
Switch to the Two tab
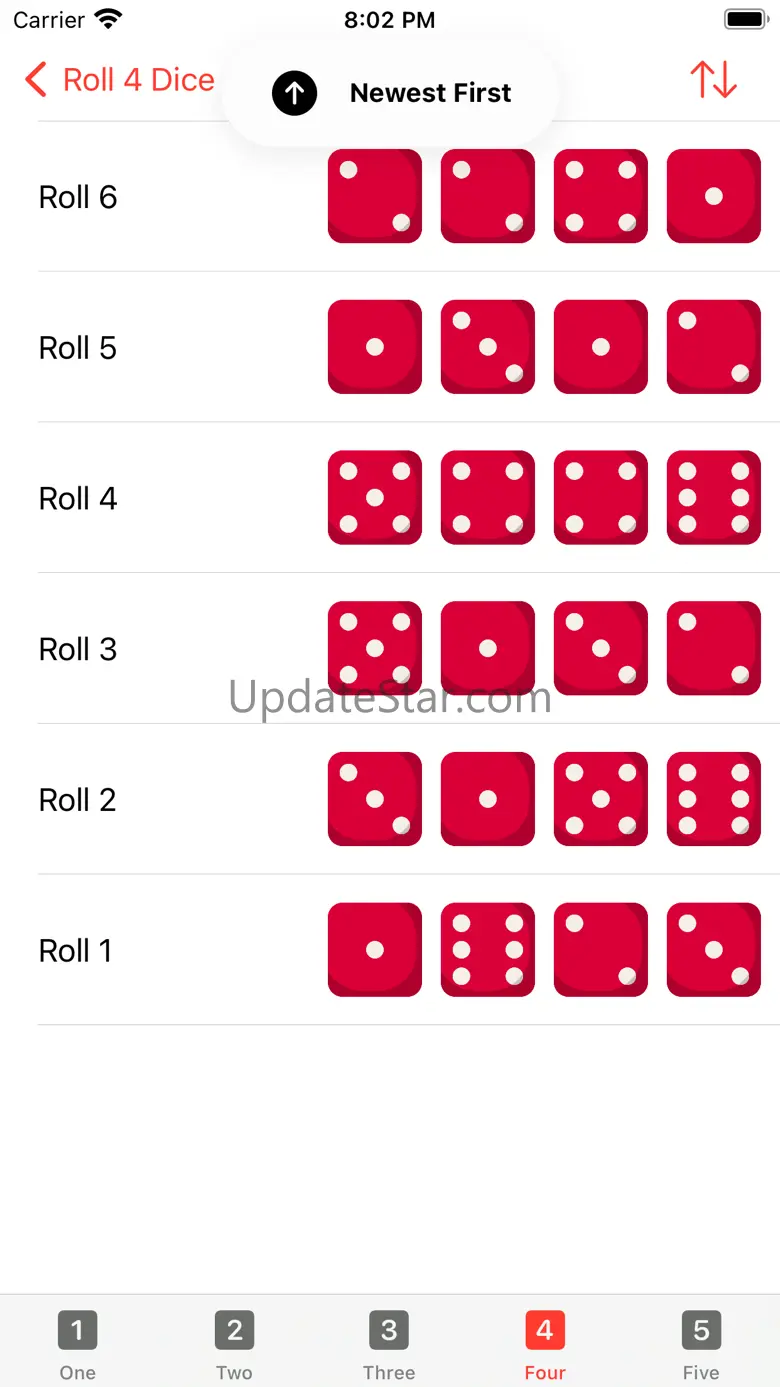click(234, 1344)
